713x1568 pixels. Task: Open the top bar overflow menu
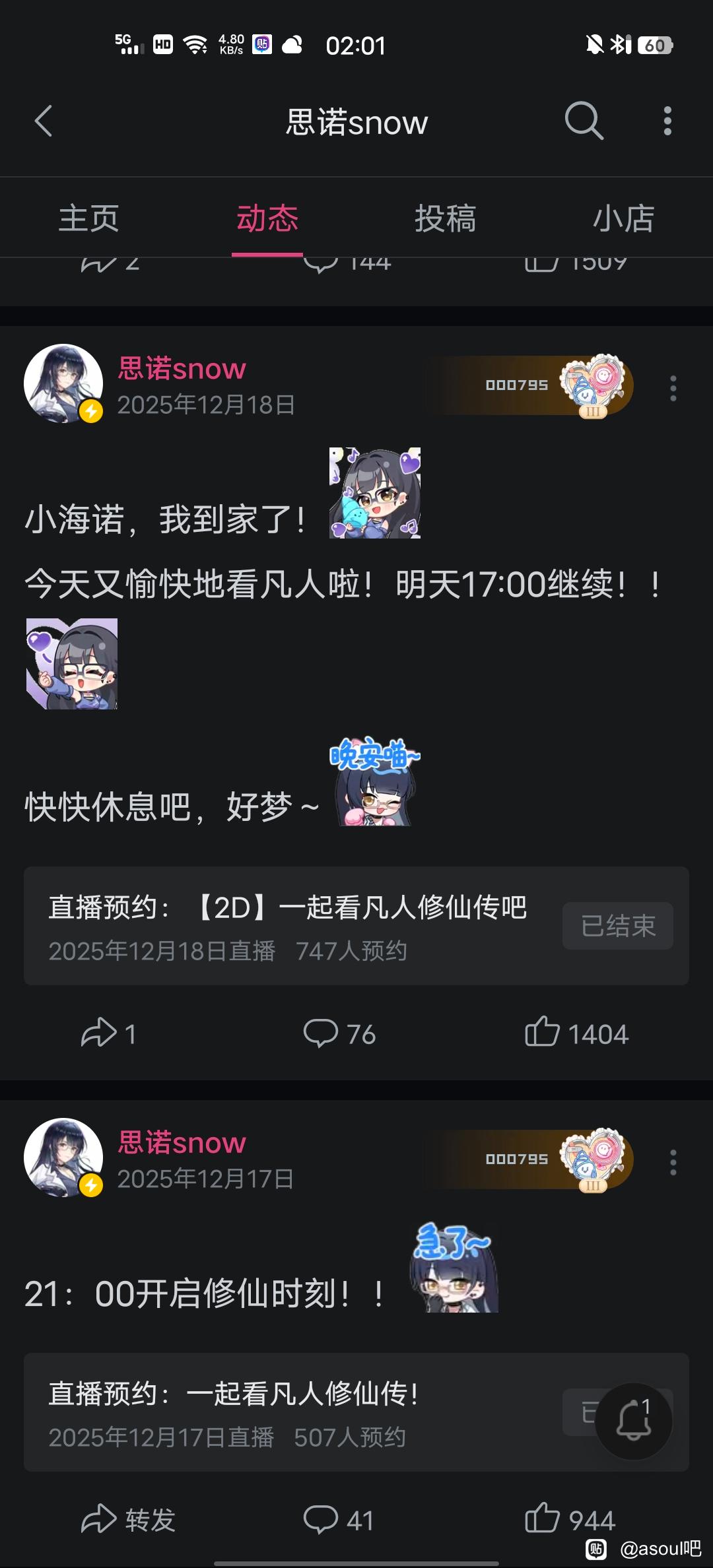(667, 121)
